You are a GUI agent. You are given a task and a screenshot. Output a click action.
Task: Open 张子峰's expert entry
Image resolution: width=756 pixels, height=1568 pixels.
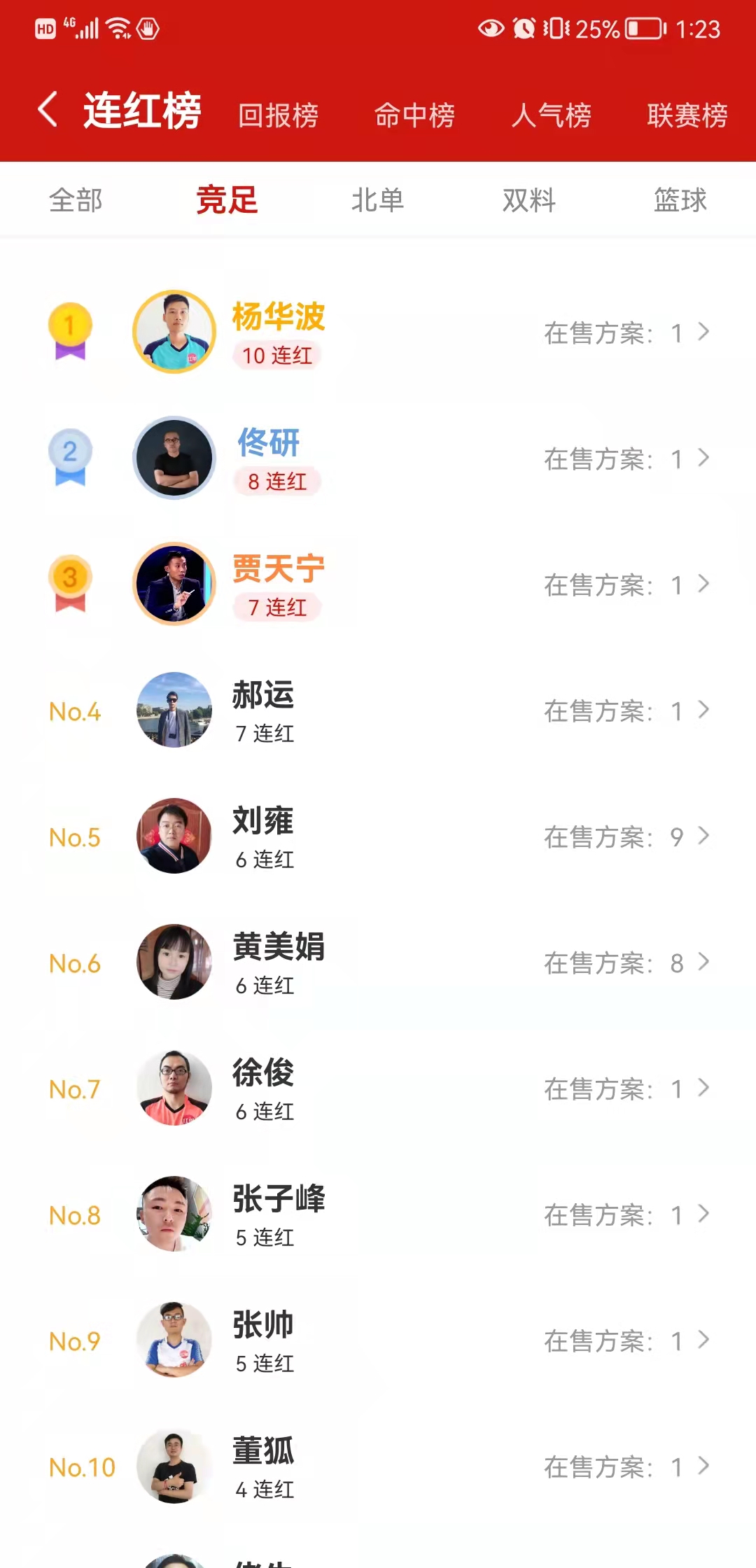378,1214
